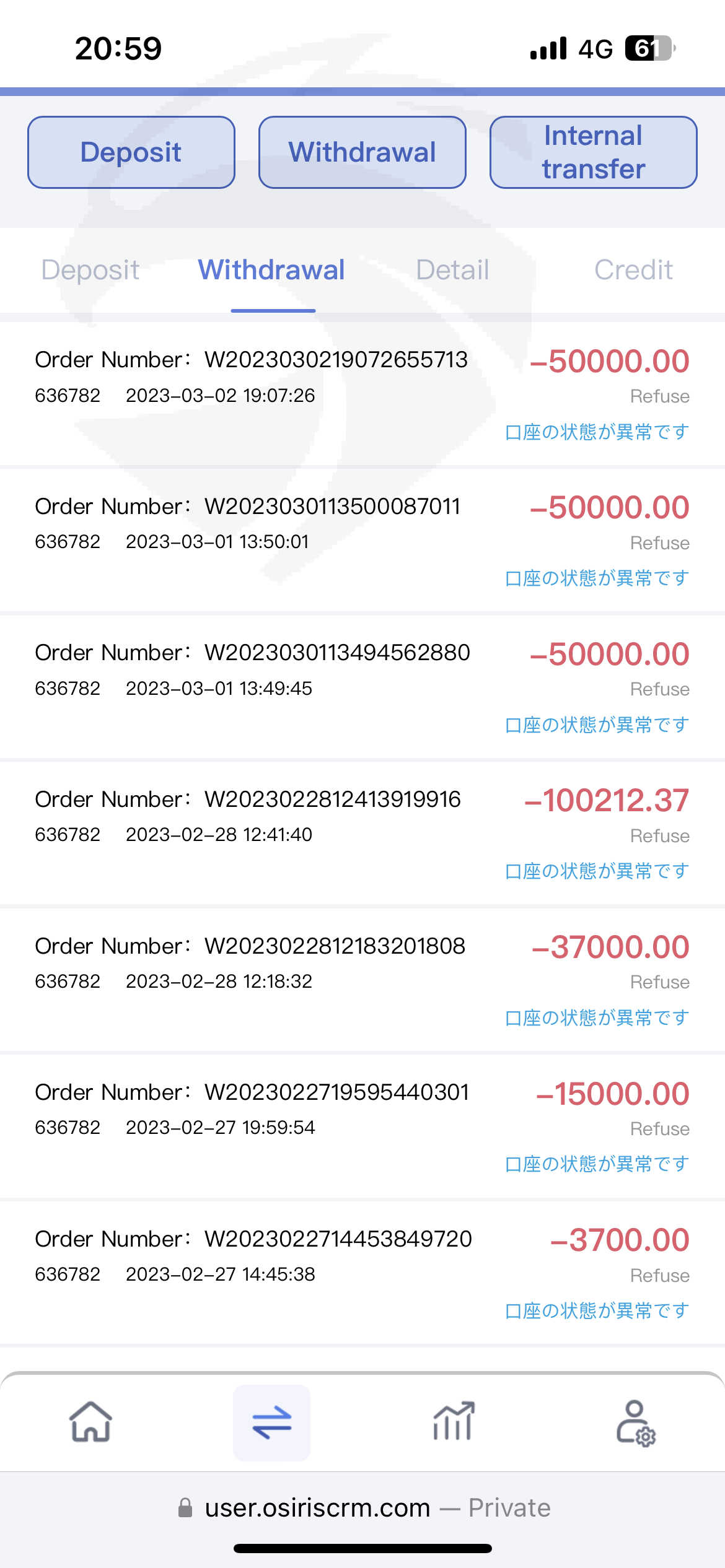Start an Internal transfer
Screen dimensions: 725x1568
pos(593,152)
